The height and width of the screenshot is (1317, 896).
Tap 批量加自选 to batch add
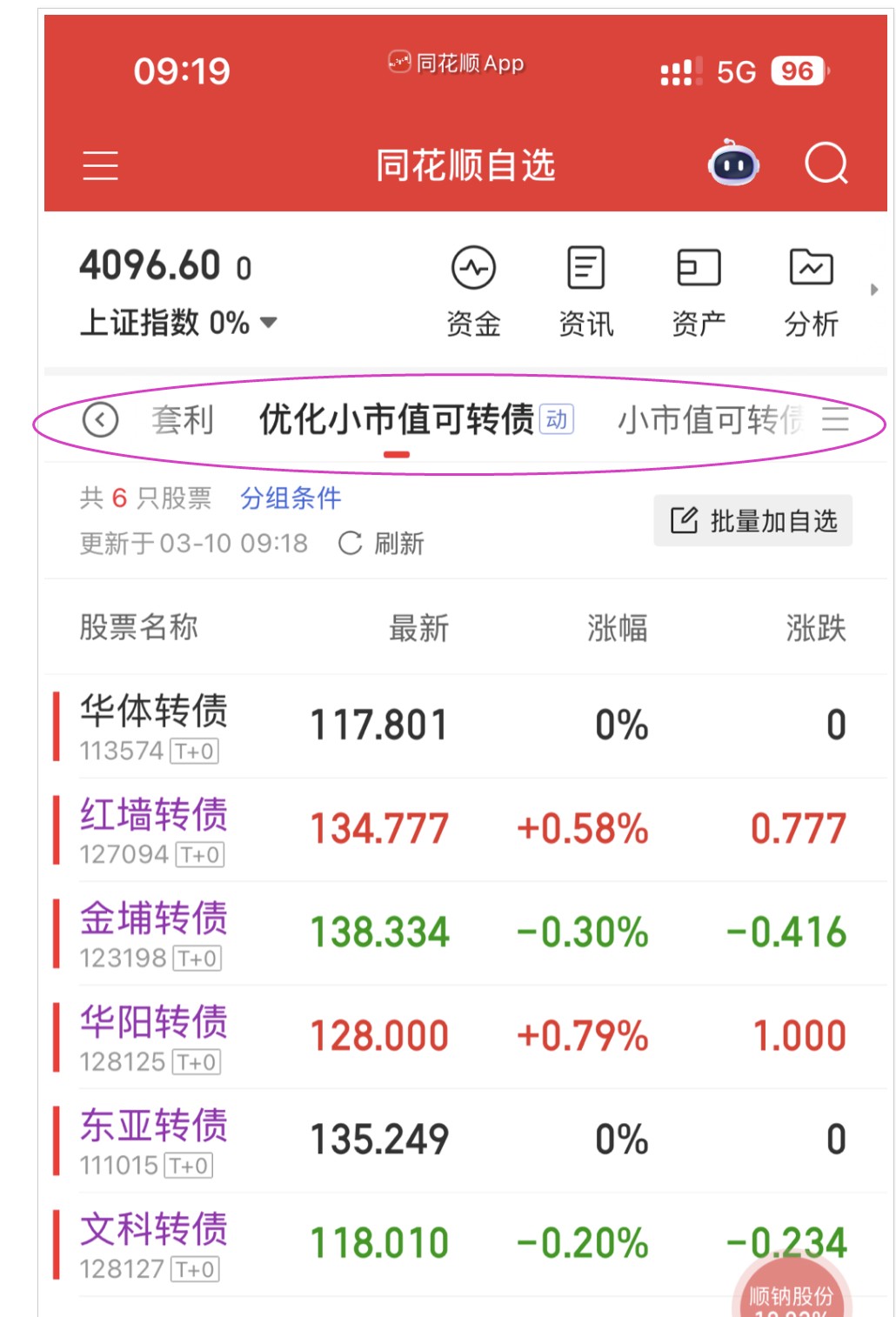pos(752,521)
